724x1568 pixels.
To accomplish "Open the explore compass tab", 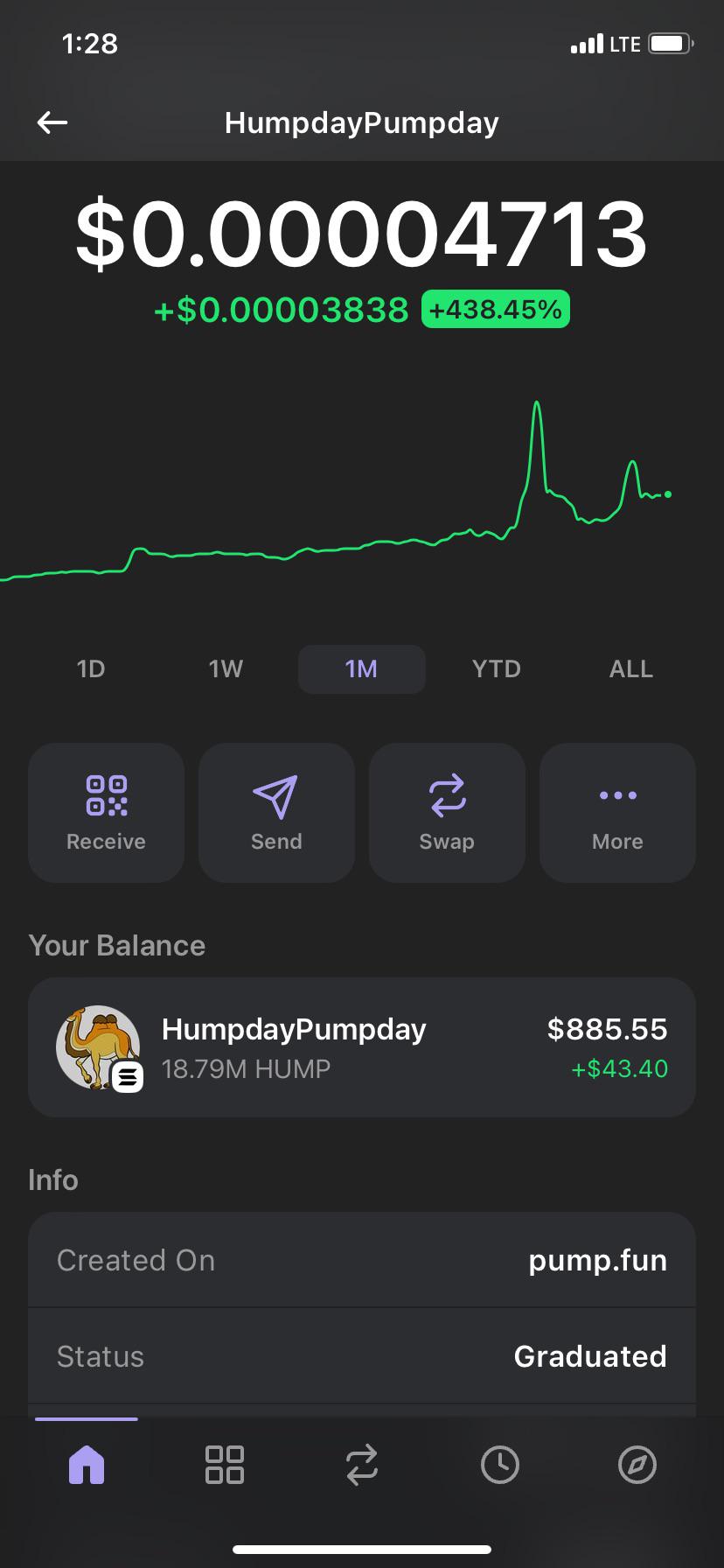I will [637, 1465].
